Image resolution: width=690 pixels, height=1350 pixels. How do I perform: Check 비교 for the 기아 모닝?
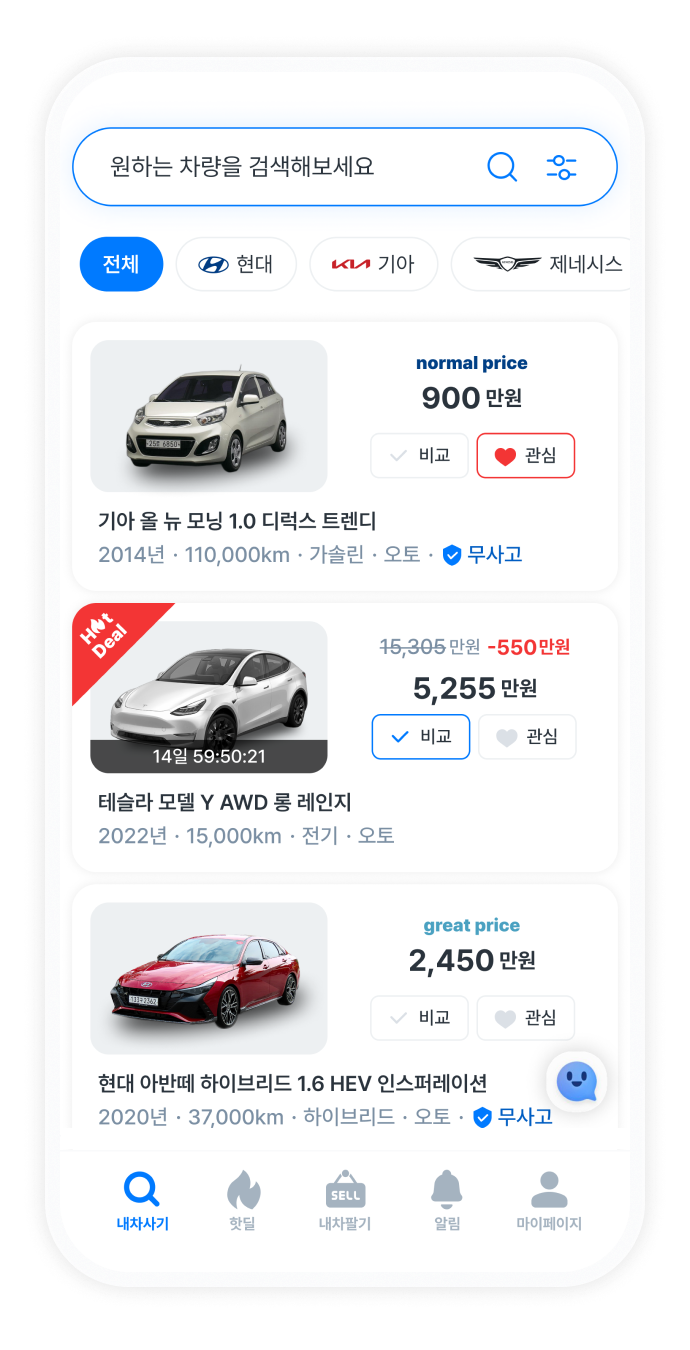pyautogui.click(x=419, y=456)
